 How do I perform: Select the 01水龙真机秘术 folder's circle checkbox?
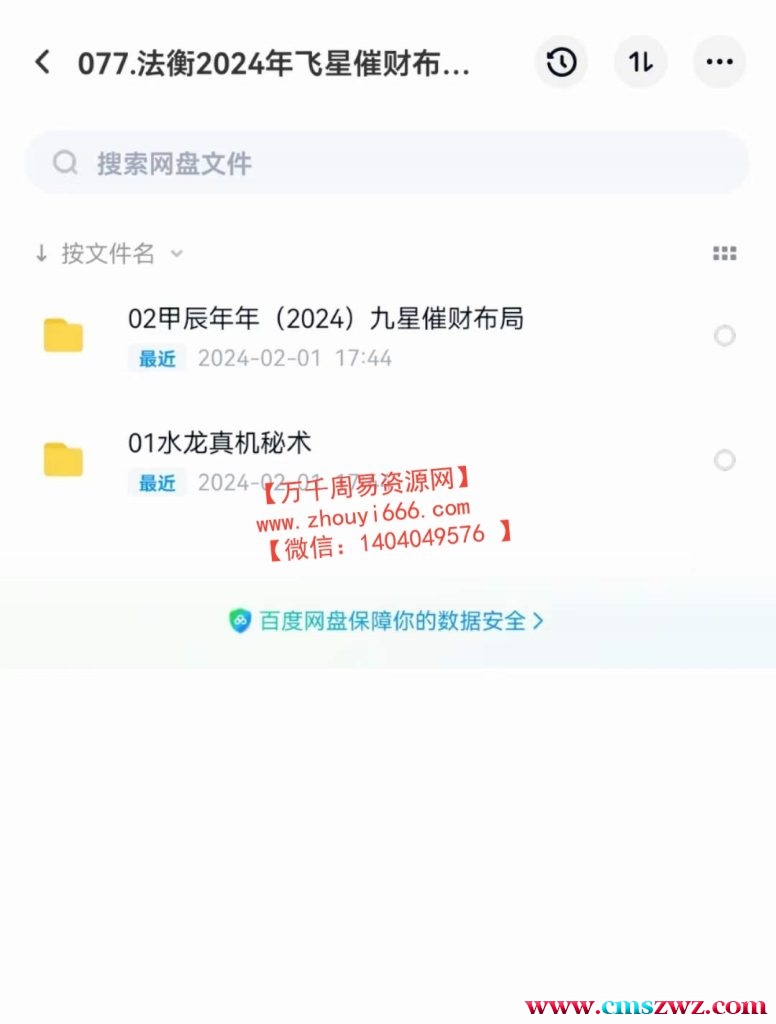[x=724, y=460]
